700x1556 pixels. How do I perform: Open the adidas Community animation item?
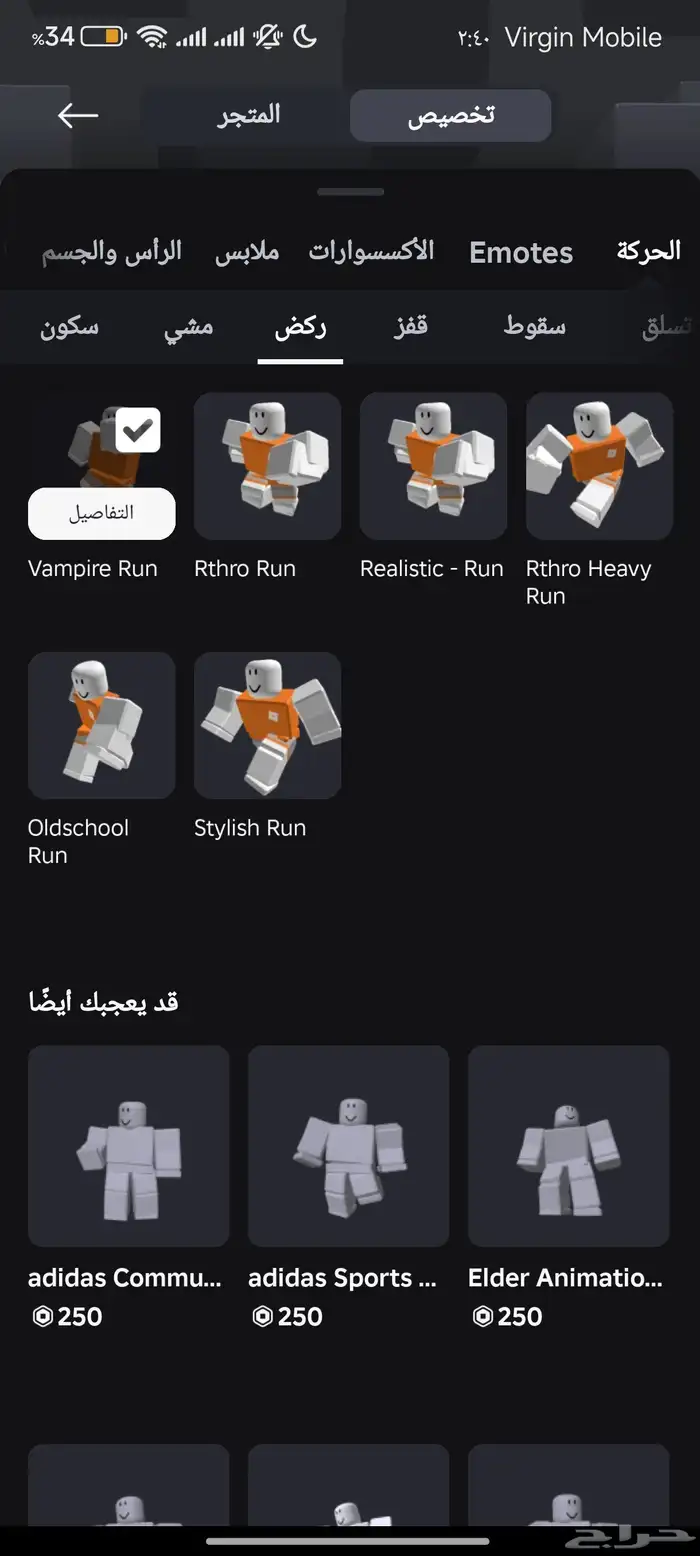pyautogui.click(x=128, y=1146)
